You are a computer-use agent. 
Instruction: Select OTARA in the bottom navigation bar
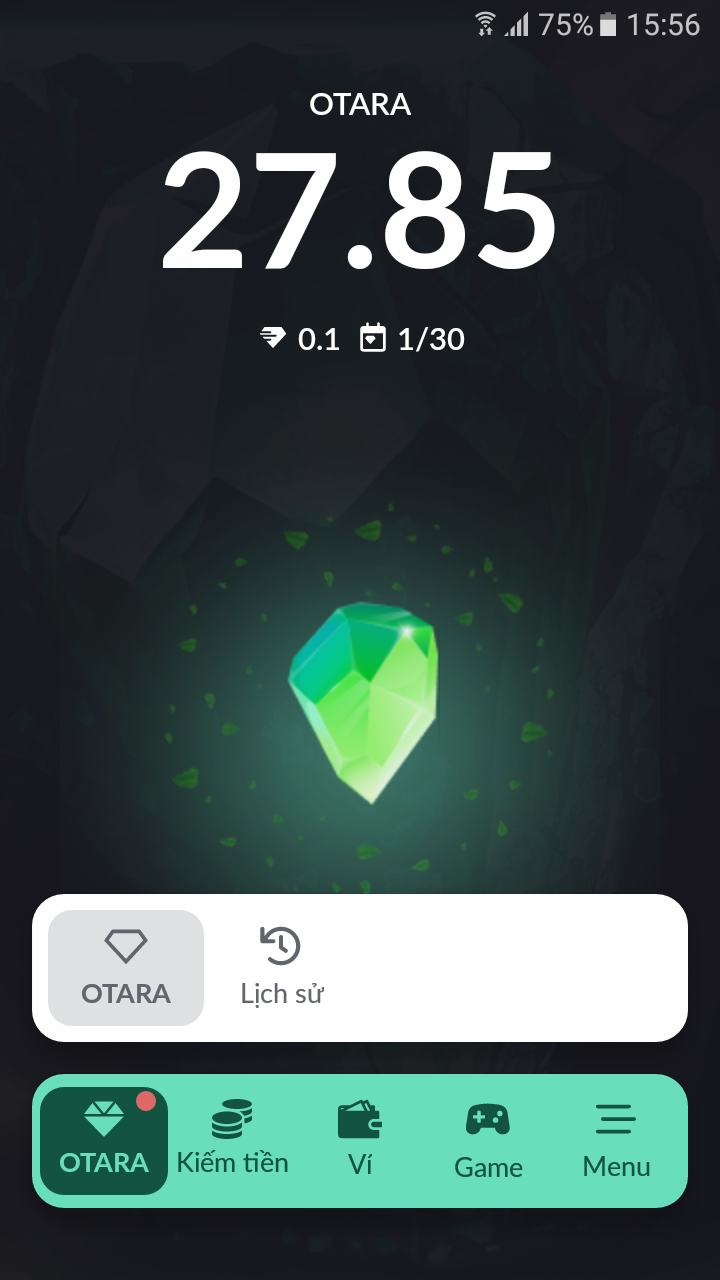tap(104, 1140)
